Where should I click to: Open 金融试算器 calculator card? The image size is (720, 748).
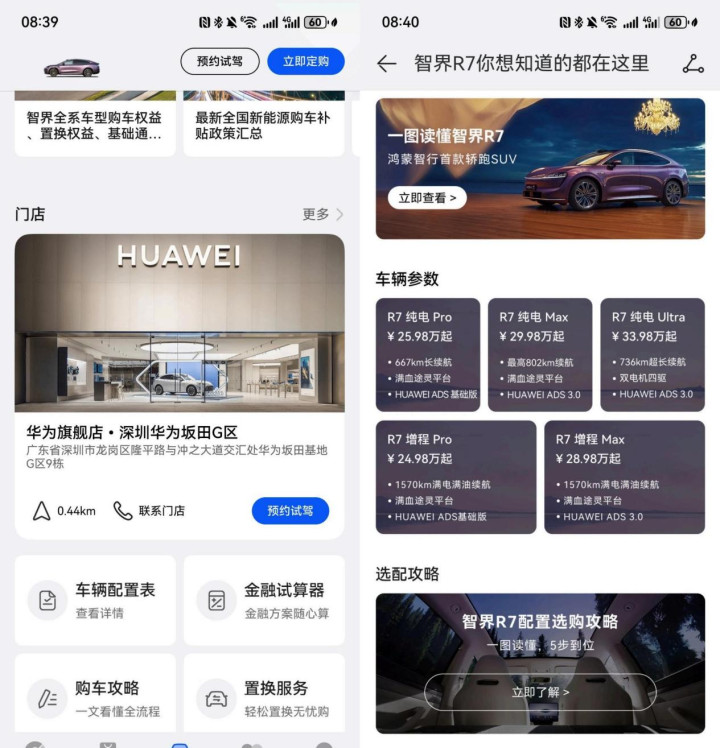click(x=264, y=600)
